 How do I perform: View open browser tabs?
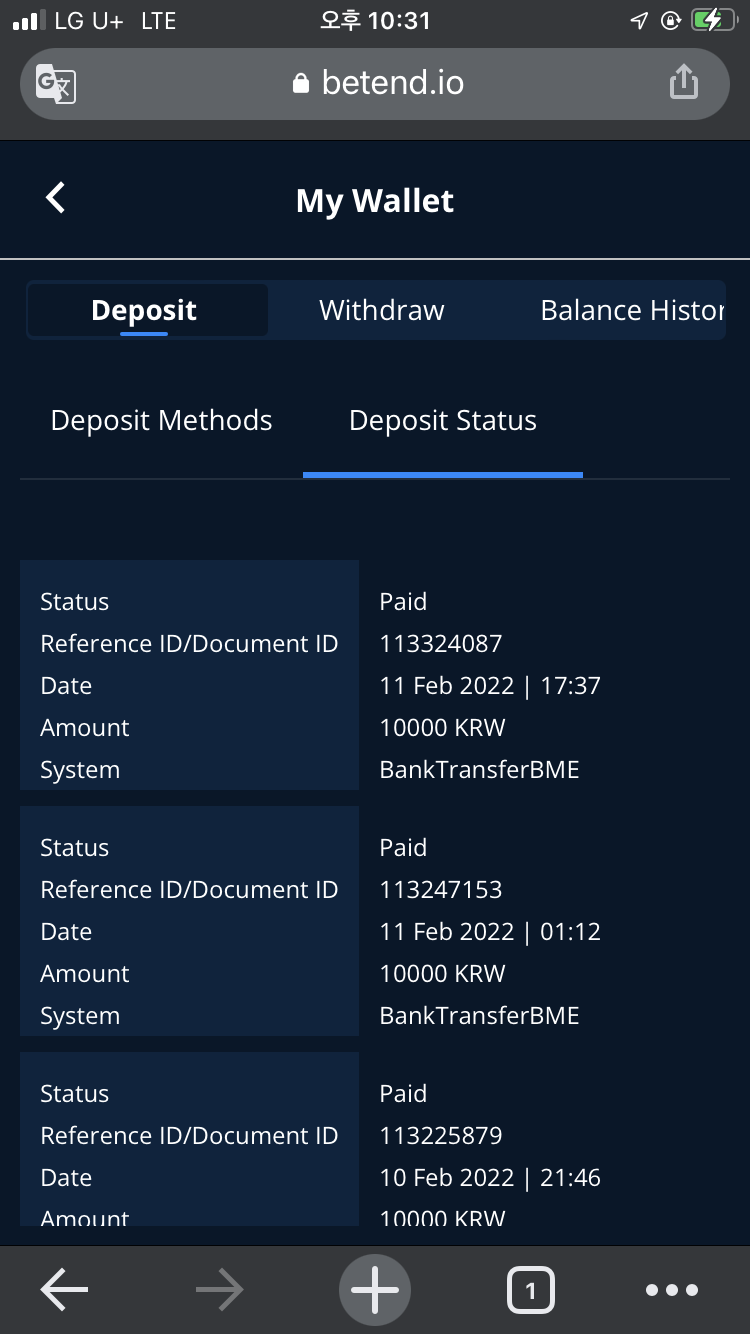click(x=530, y=1290)
